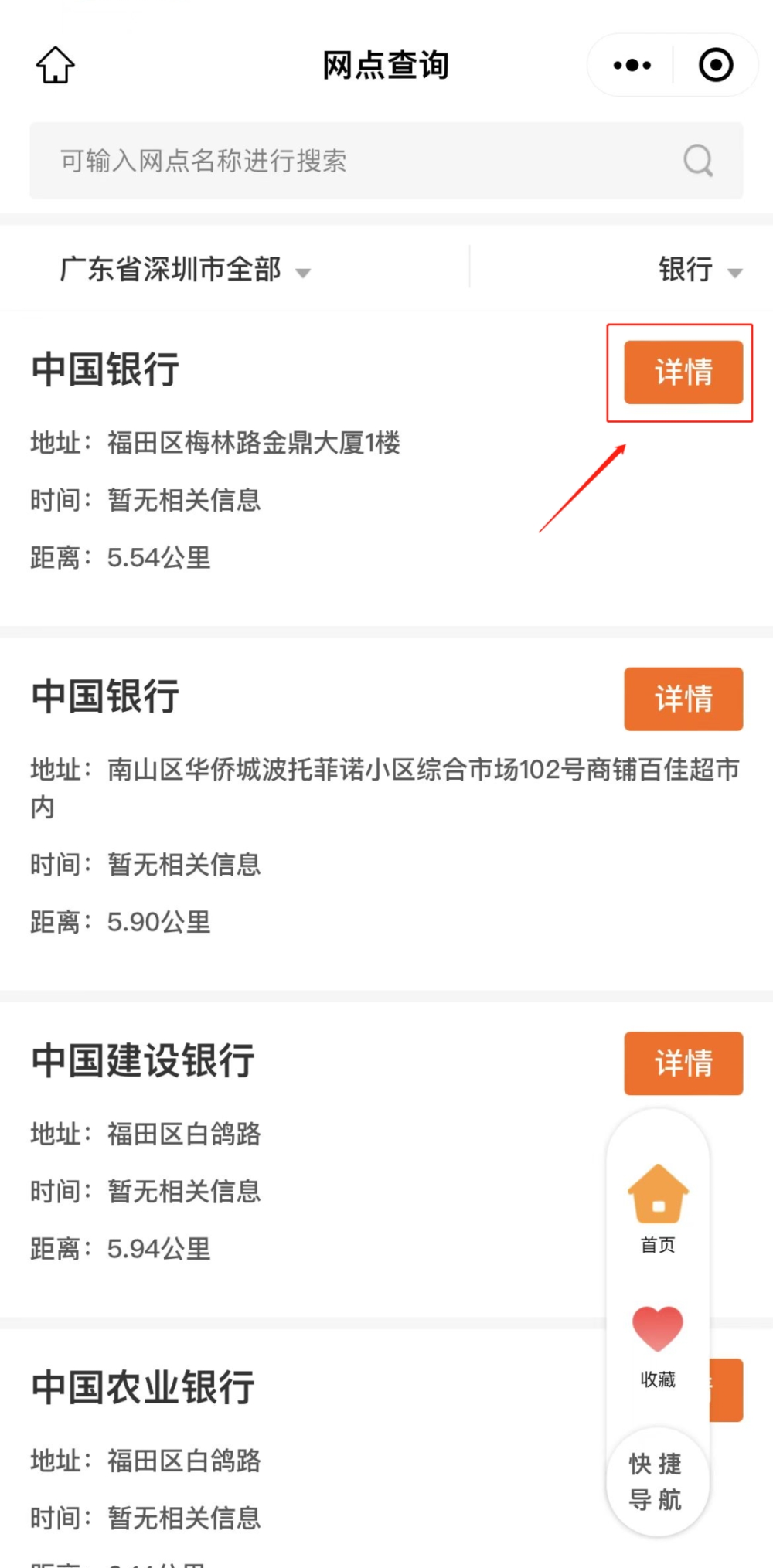The width and height of the screenshot is (773, 1568).
Task: Go to the home page via house icon
Action: [x=56, y=65]
